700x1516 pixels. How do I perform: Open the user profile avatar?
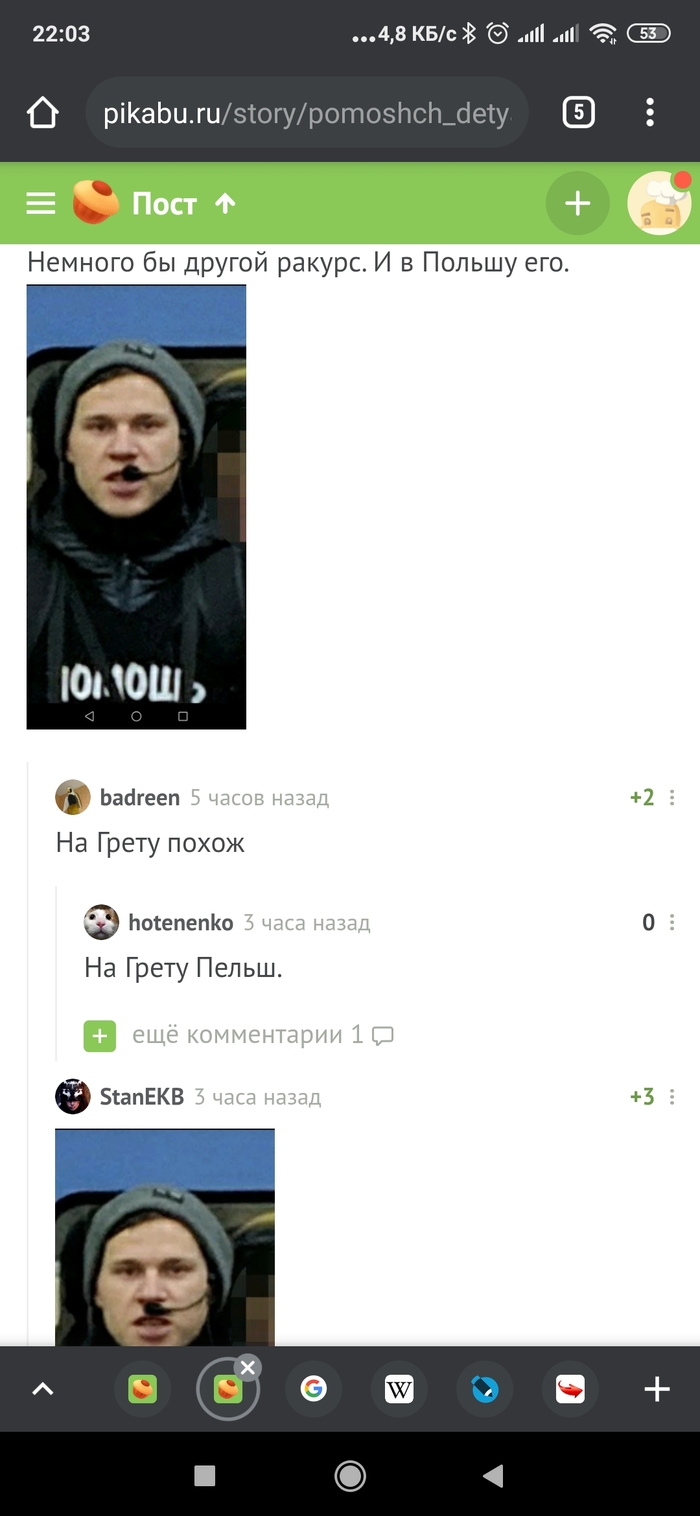[x=659, y=204]
